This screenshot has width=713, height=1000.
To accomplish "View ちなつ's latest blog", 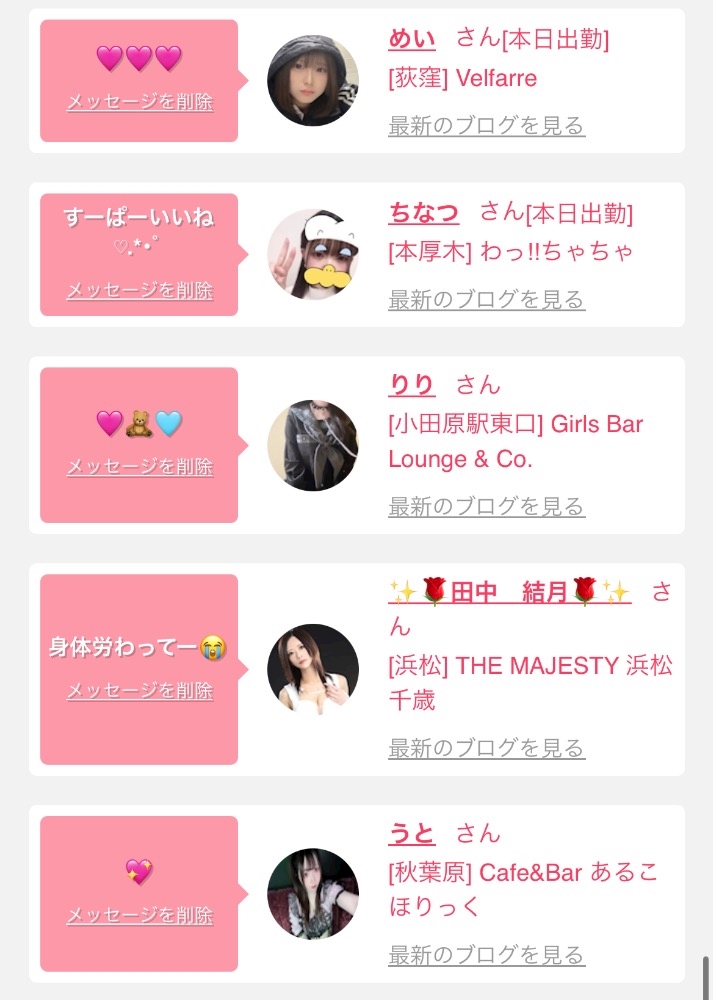I will coord(486,300).
